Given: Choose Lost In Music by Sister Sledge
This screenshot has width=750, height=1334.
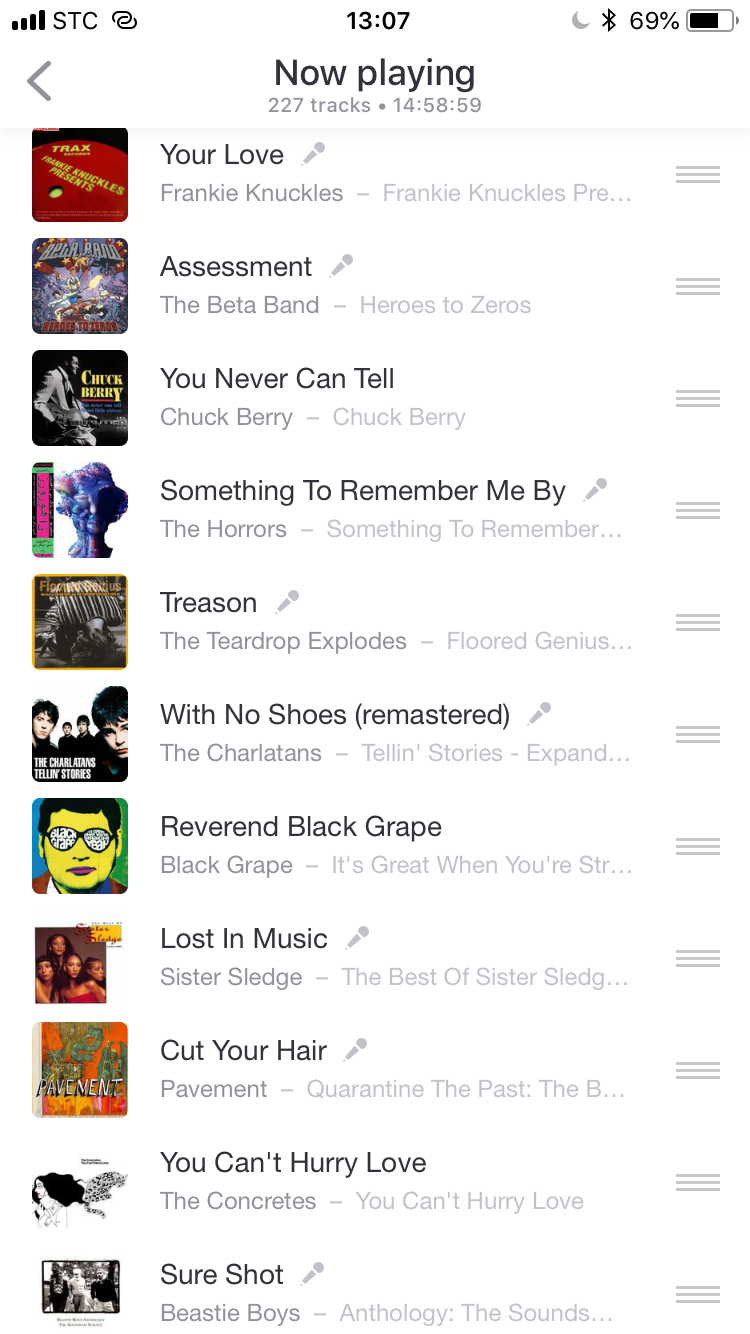Looking at the screenshot, I should [375, 958].
